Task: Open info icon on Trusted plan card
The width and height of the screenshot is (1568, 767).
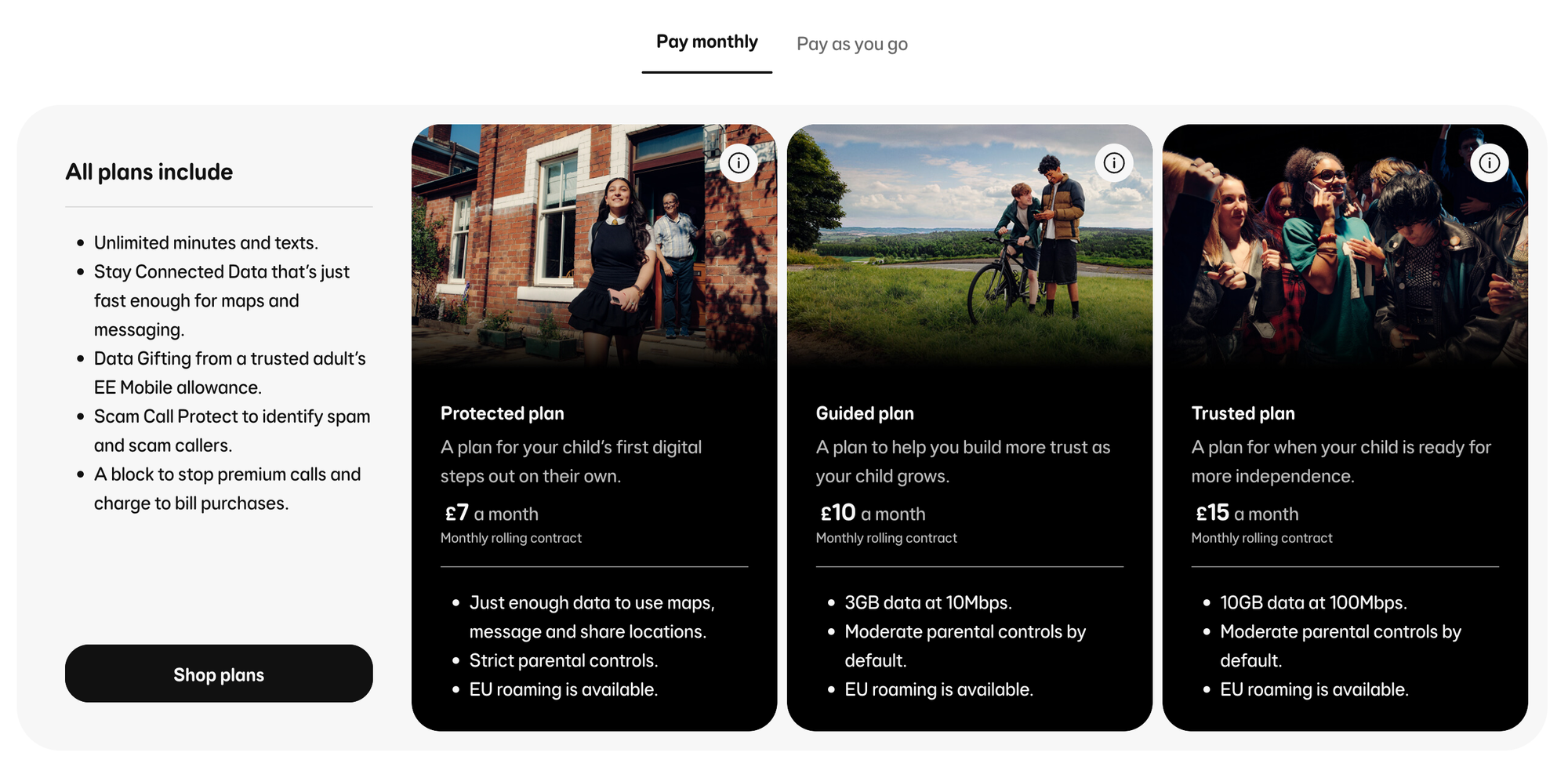Action: [x=1490, y=163]
